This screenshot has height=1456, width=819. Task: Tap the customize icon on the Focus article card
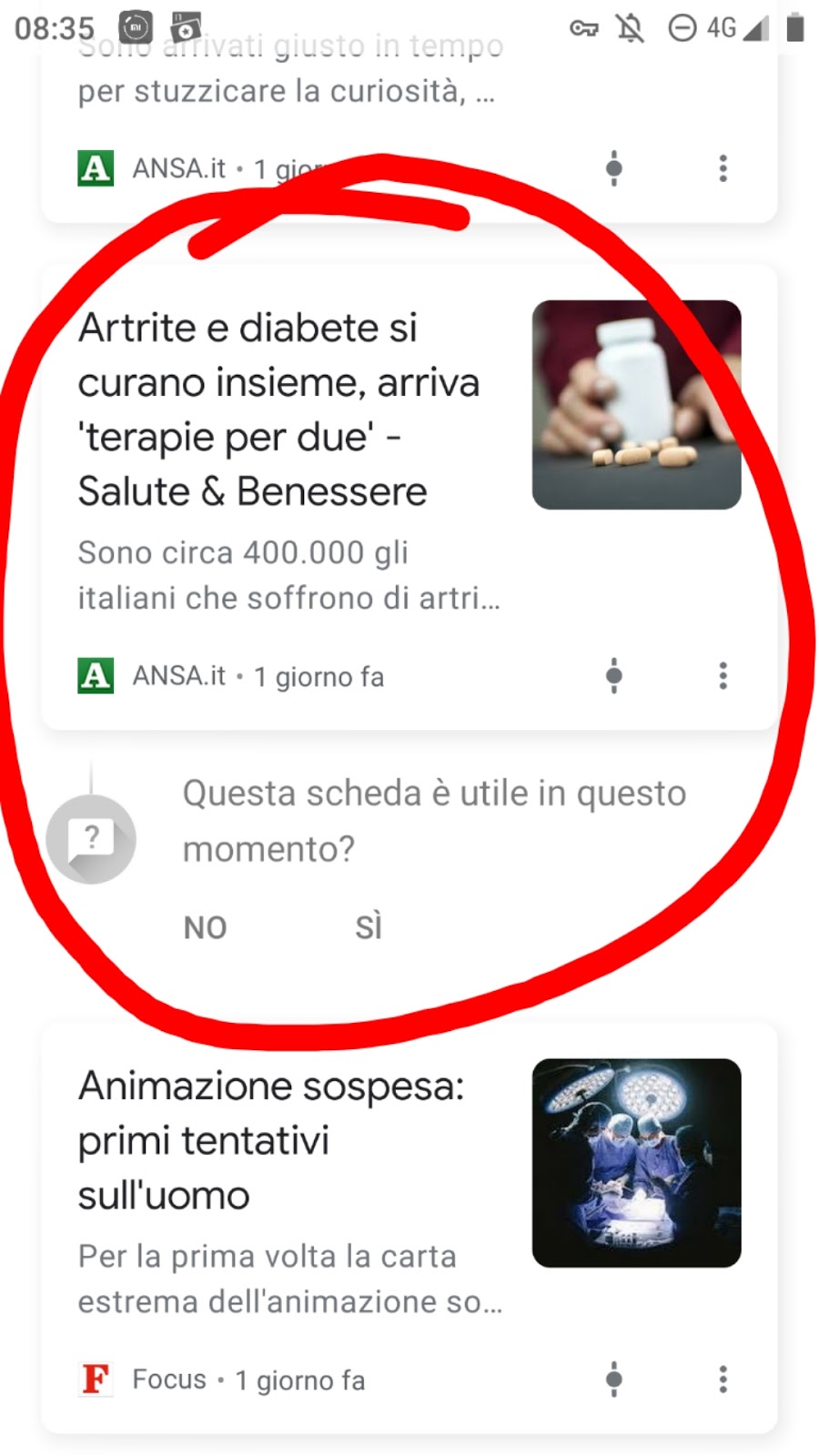point(614,1379)
